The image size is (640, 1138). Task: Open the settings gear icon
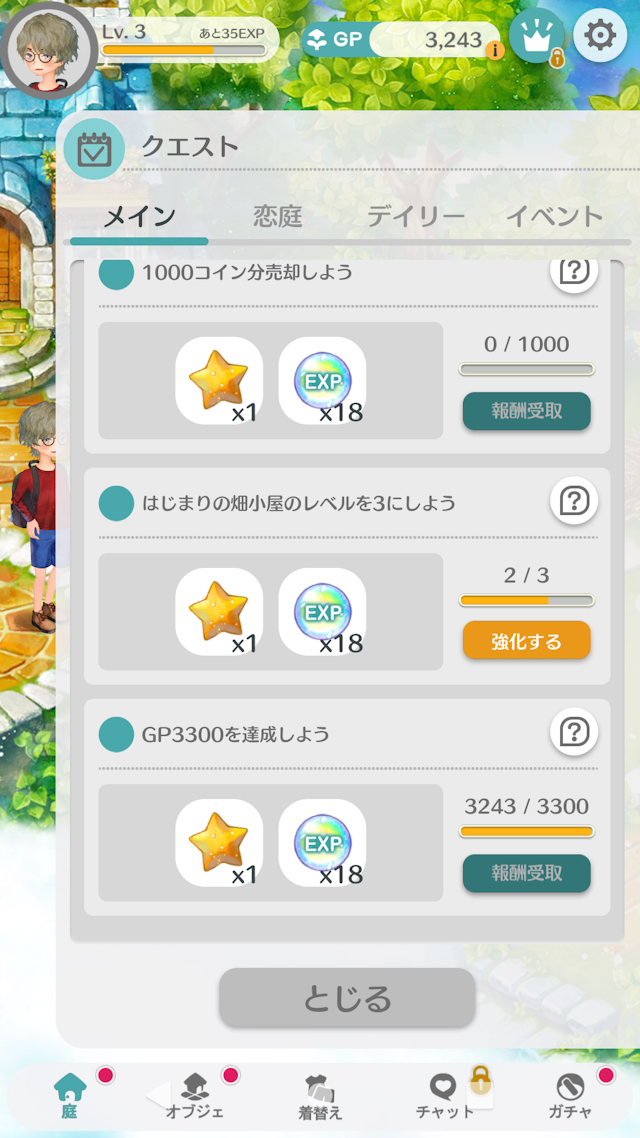(x=600, y=37)
